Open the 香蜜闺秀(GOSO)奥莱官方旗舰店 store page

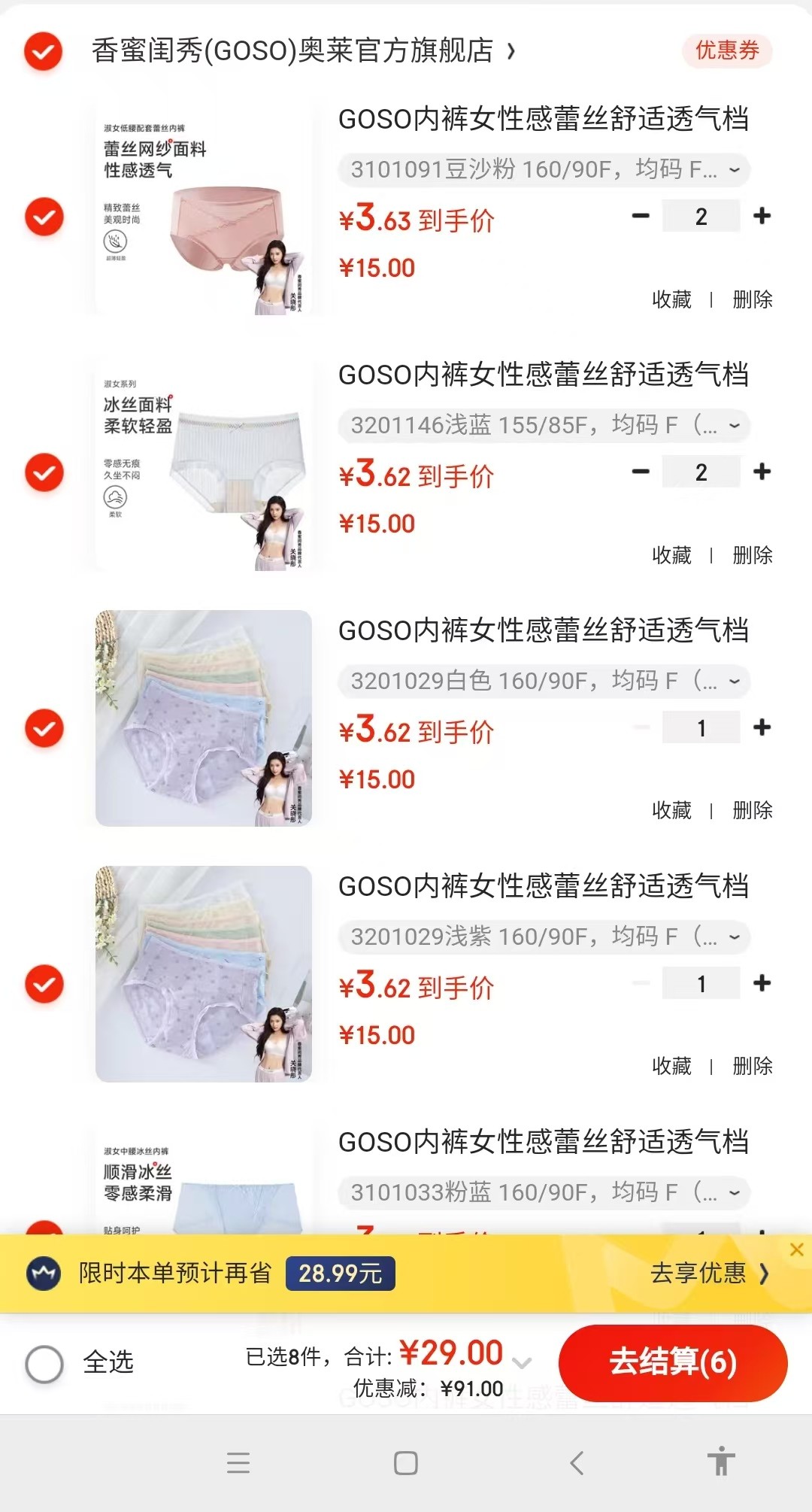click(x=301, y=51)
